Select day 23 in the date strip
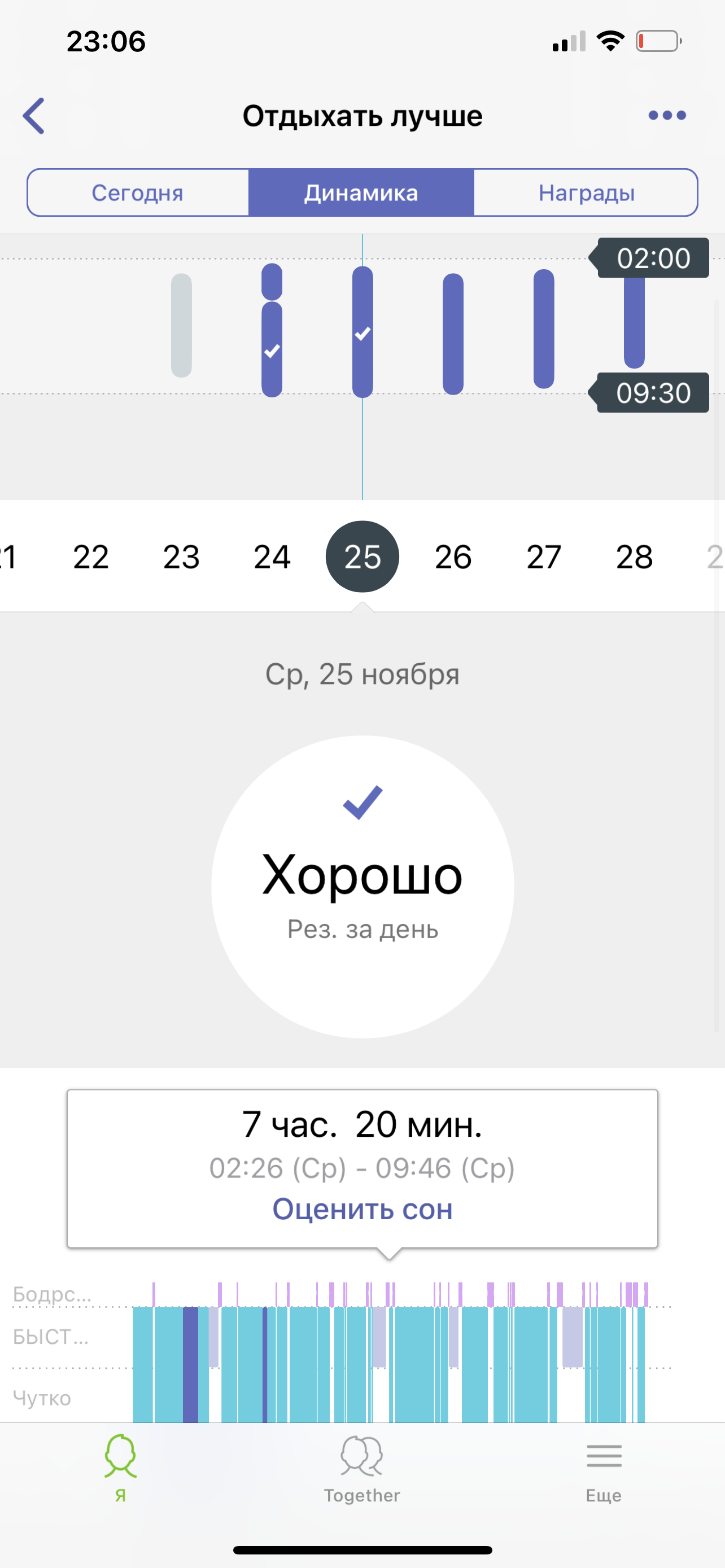This screenshot has width=725, height=1568. click(181, 557)
